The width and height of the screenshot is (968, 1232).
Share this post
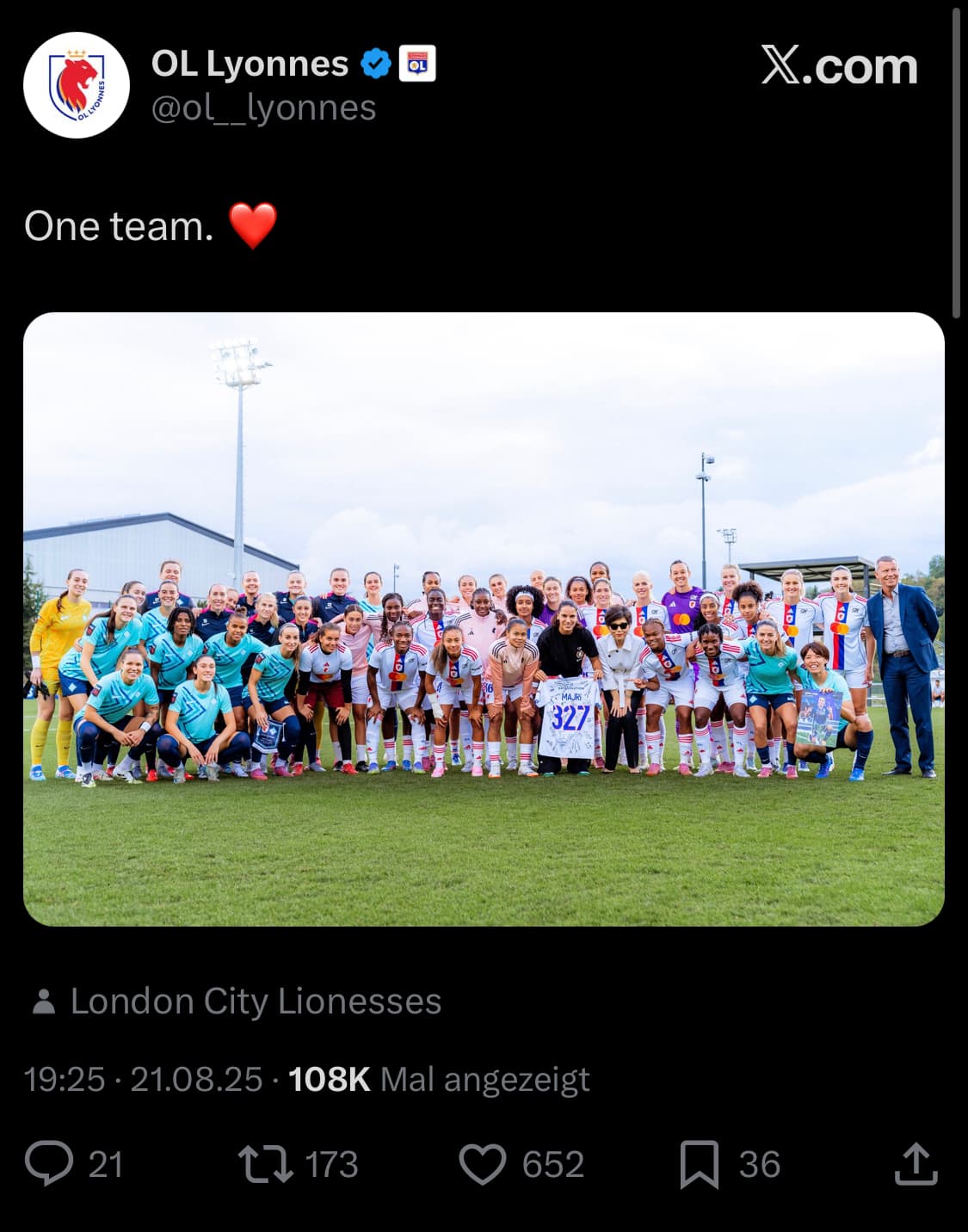click(x=916, y=1164)
